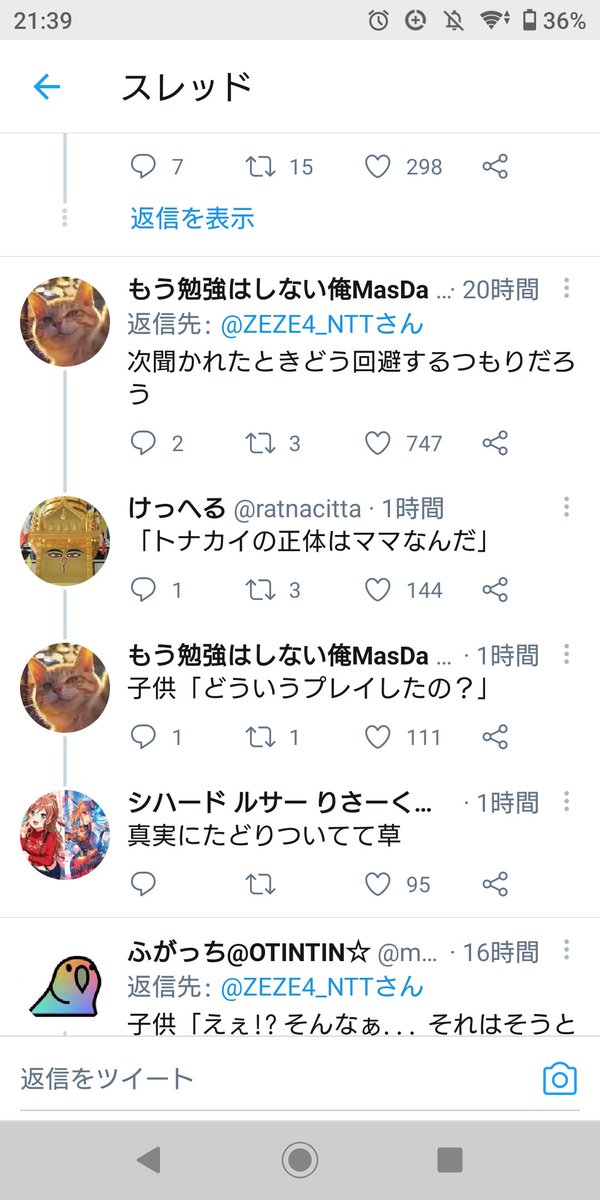Viewport: 600px width, 1200px height.
Task: Retweet シハード ルサー's tweet
Action: tap(261, 884)
